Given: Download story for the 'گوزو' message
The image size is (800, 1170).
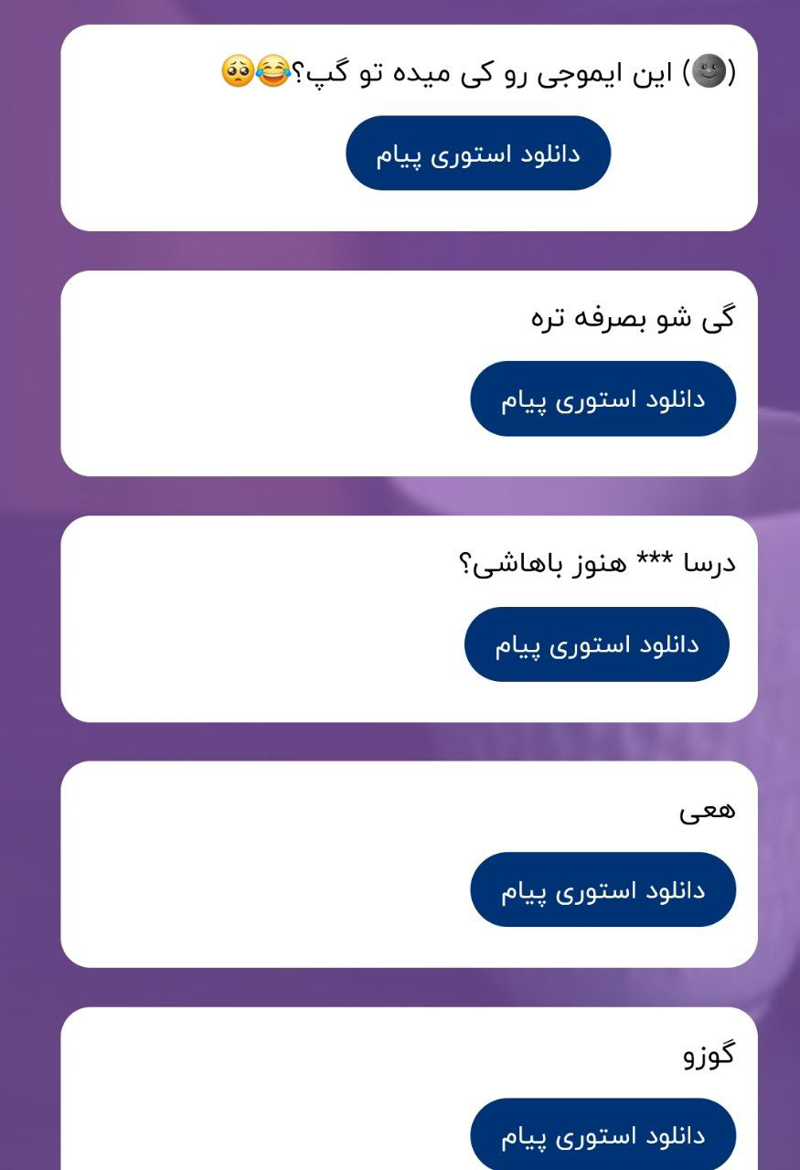Looking at the screenshot, I should 603,1135.
